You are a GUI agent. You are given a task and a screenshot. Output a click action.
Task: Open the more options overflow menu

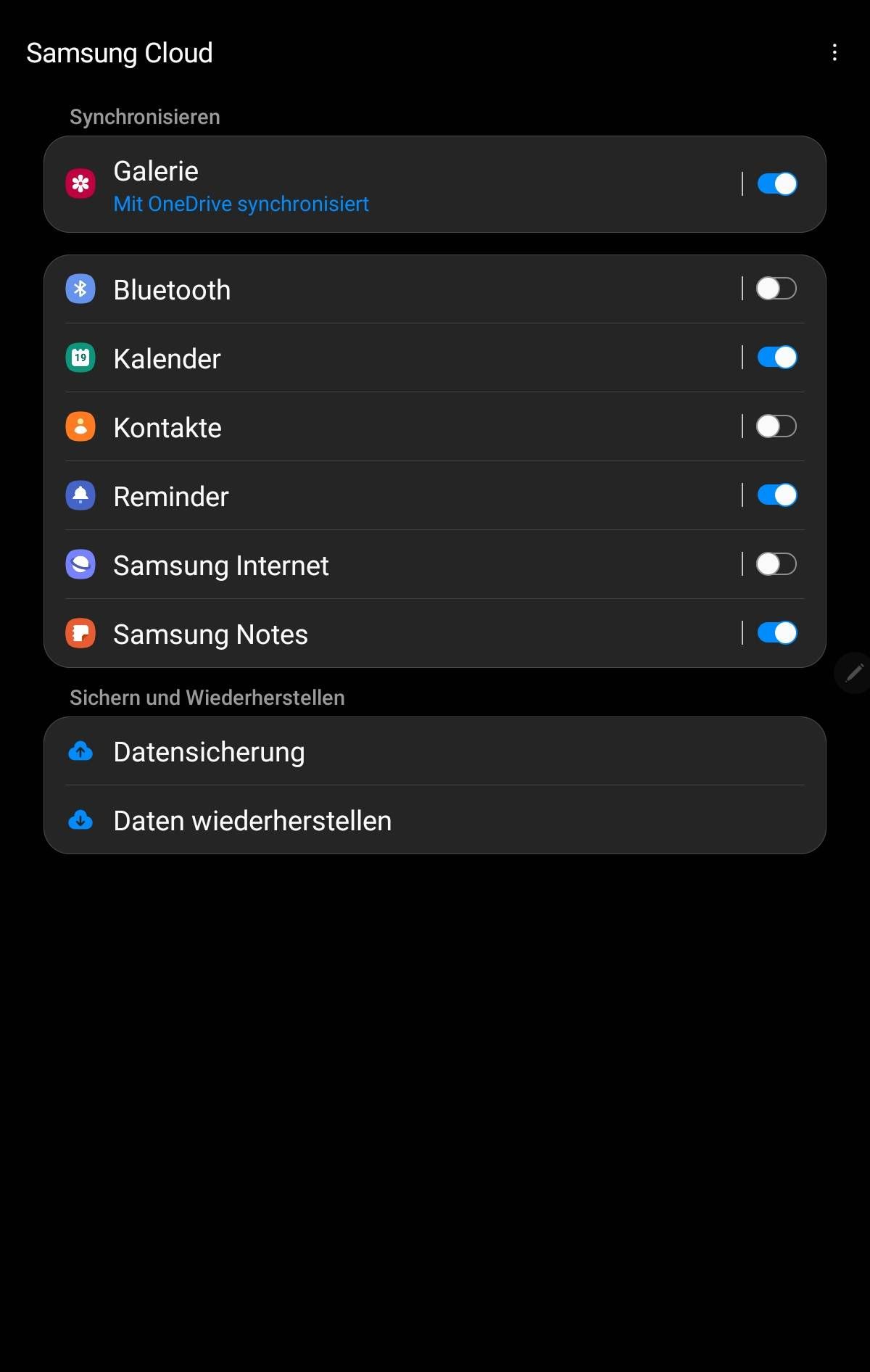pos(834,52)
